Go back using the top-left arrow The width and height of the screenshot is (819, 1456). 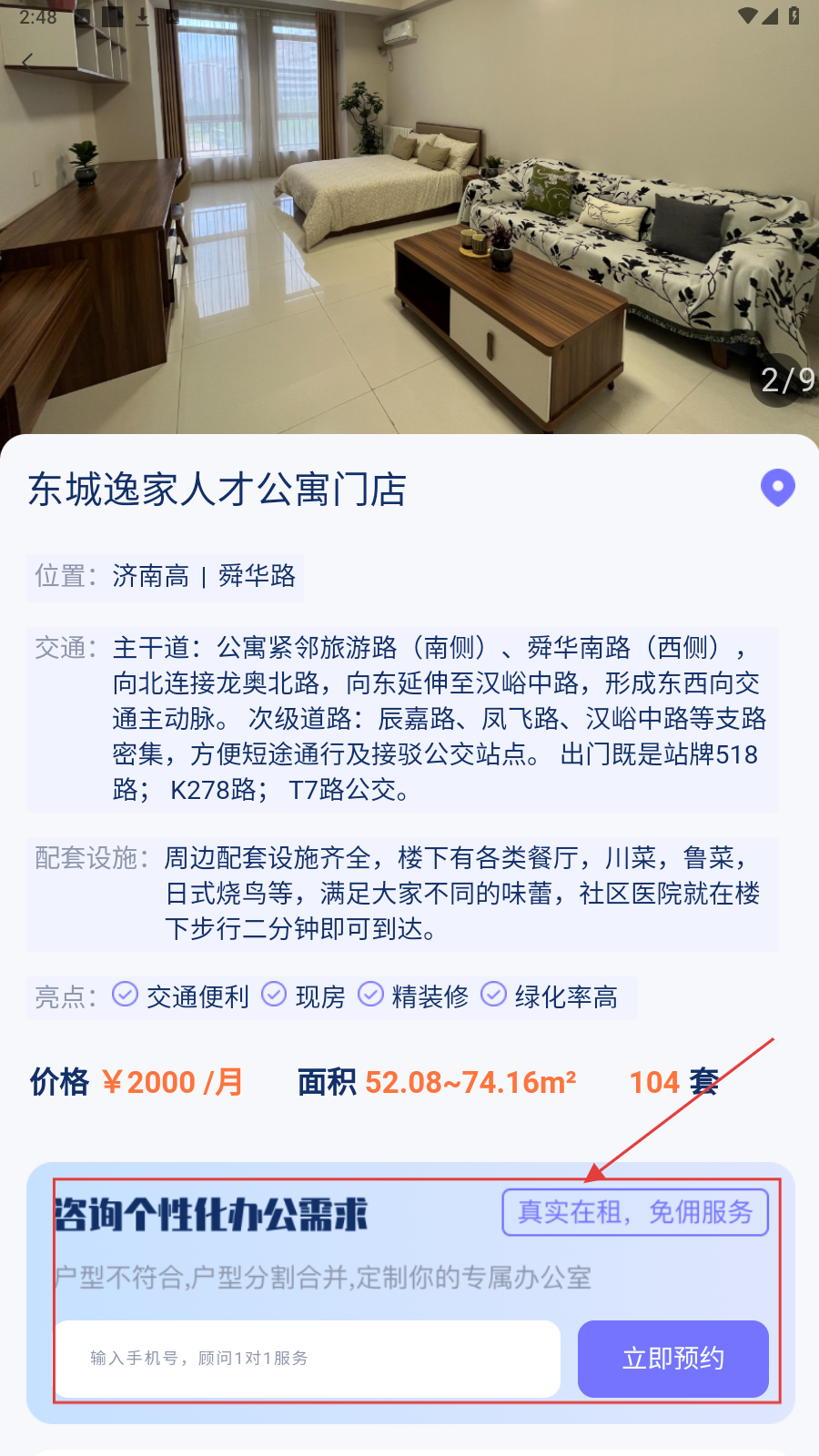pyautogui.click(x=27, y=61)
